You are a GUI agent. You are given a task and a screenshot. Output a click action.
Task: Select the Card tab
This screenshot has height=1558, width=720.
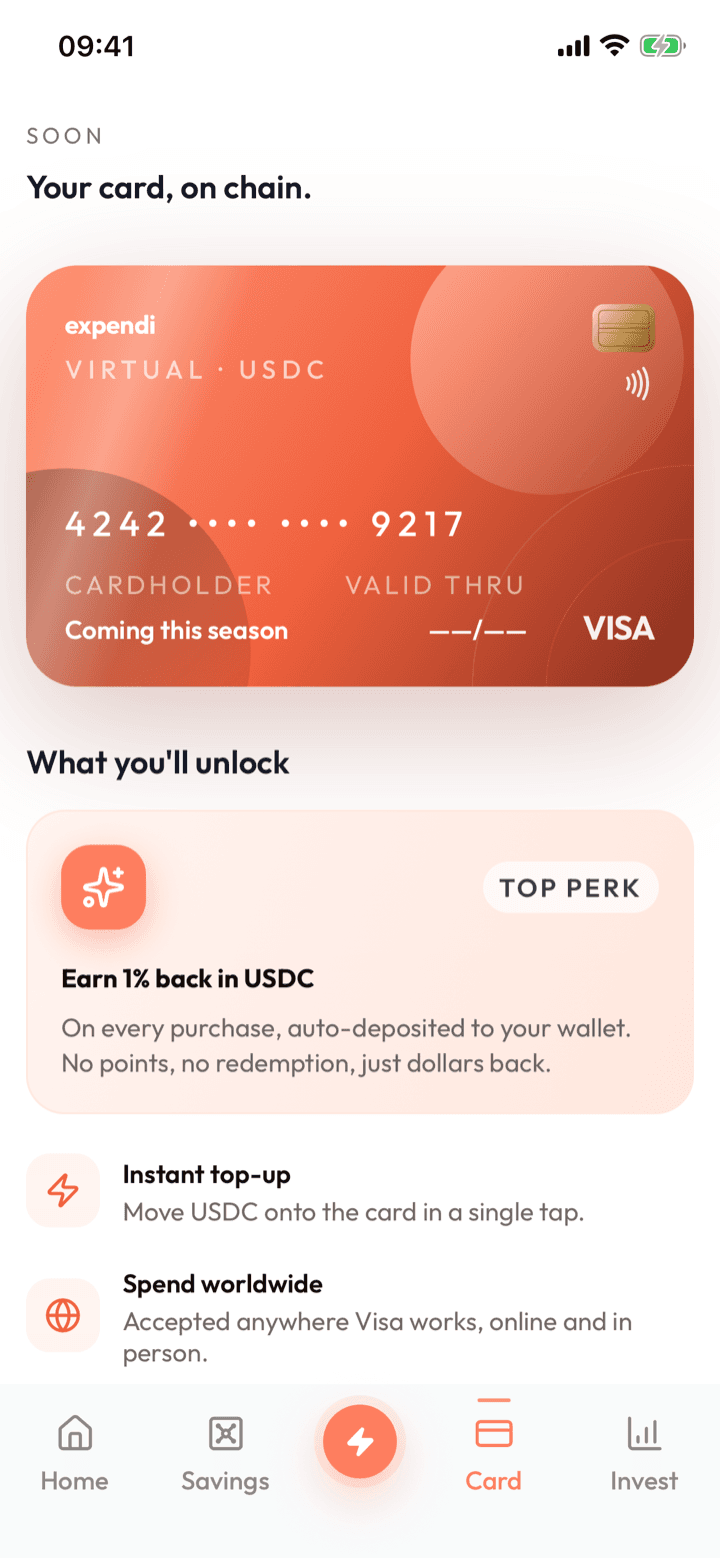click(494, 1453)
